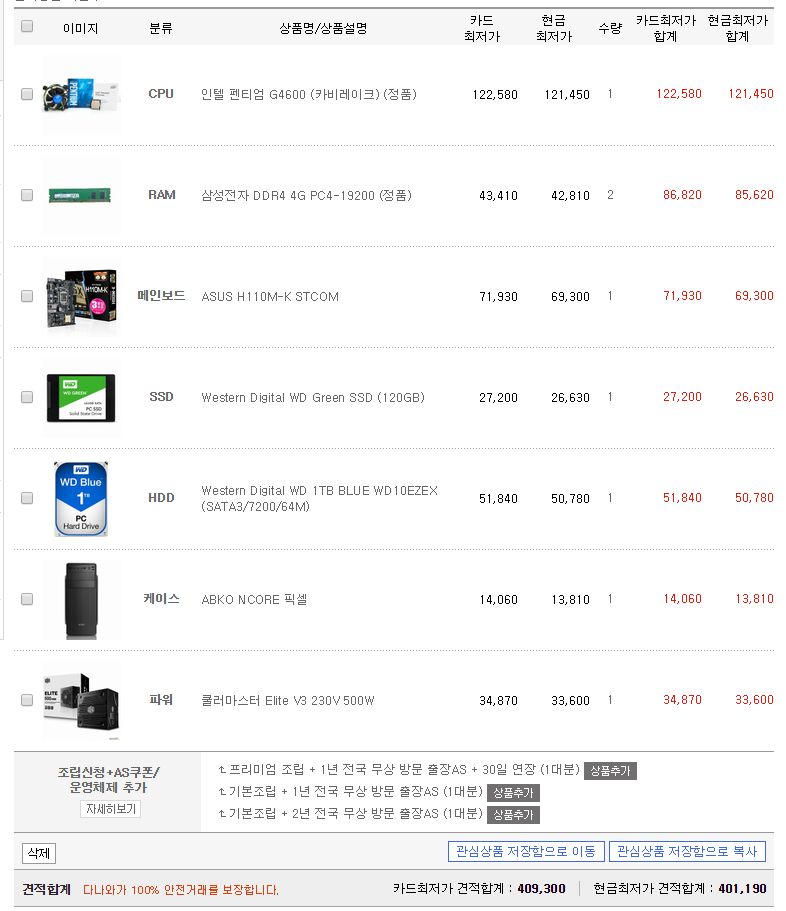Tap the 삭제 button
This screenshot has height=911, width=786.
[38, 853]
